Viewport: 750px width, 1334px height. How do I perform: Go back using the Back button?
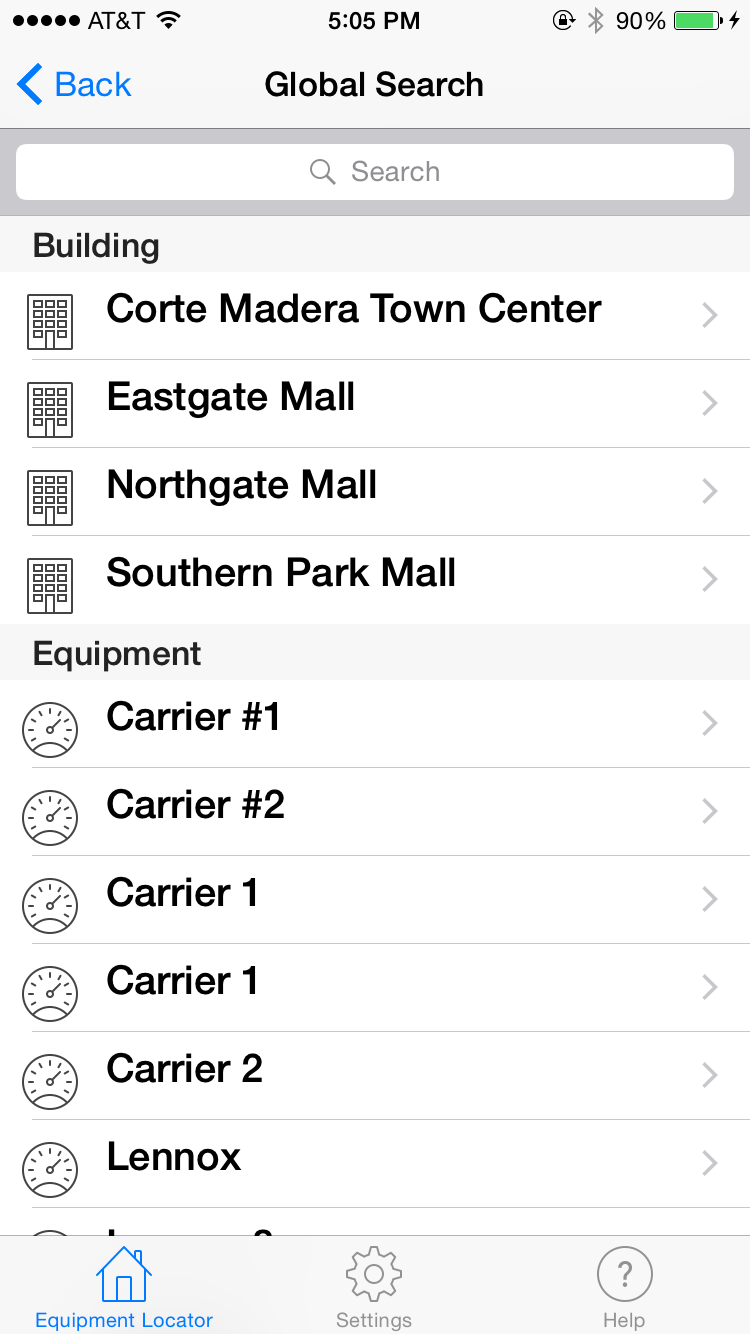tap(74, 85)
